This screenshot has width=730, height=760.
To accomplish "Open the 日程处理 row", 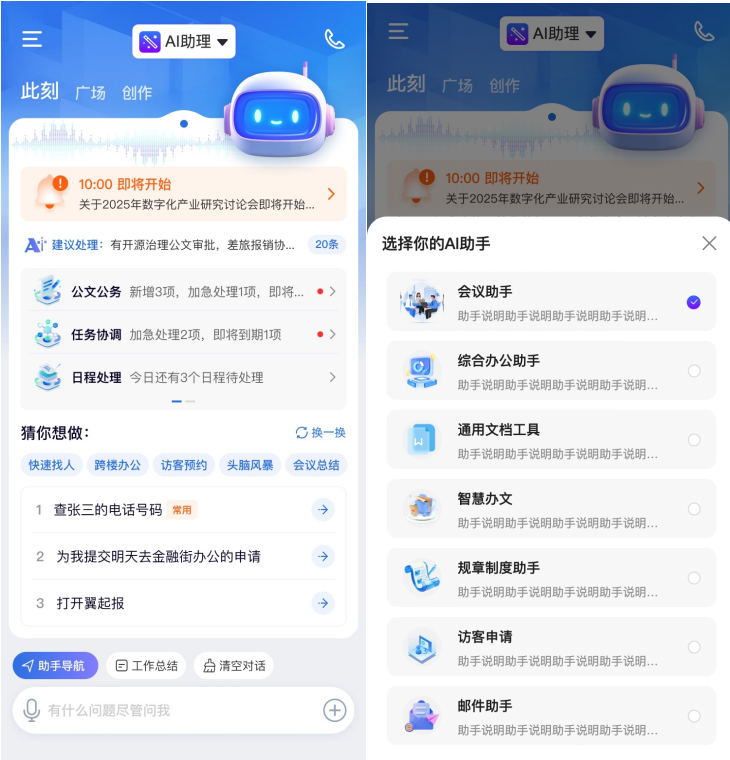I will [184, 377].
